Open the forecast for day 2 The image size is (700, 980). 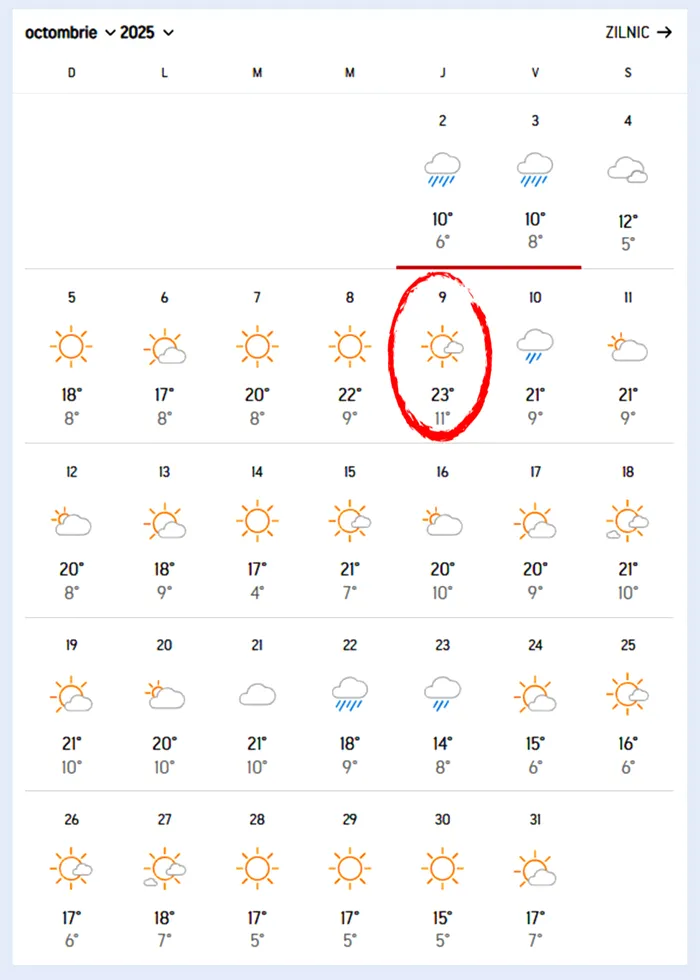pos(442,180)
